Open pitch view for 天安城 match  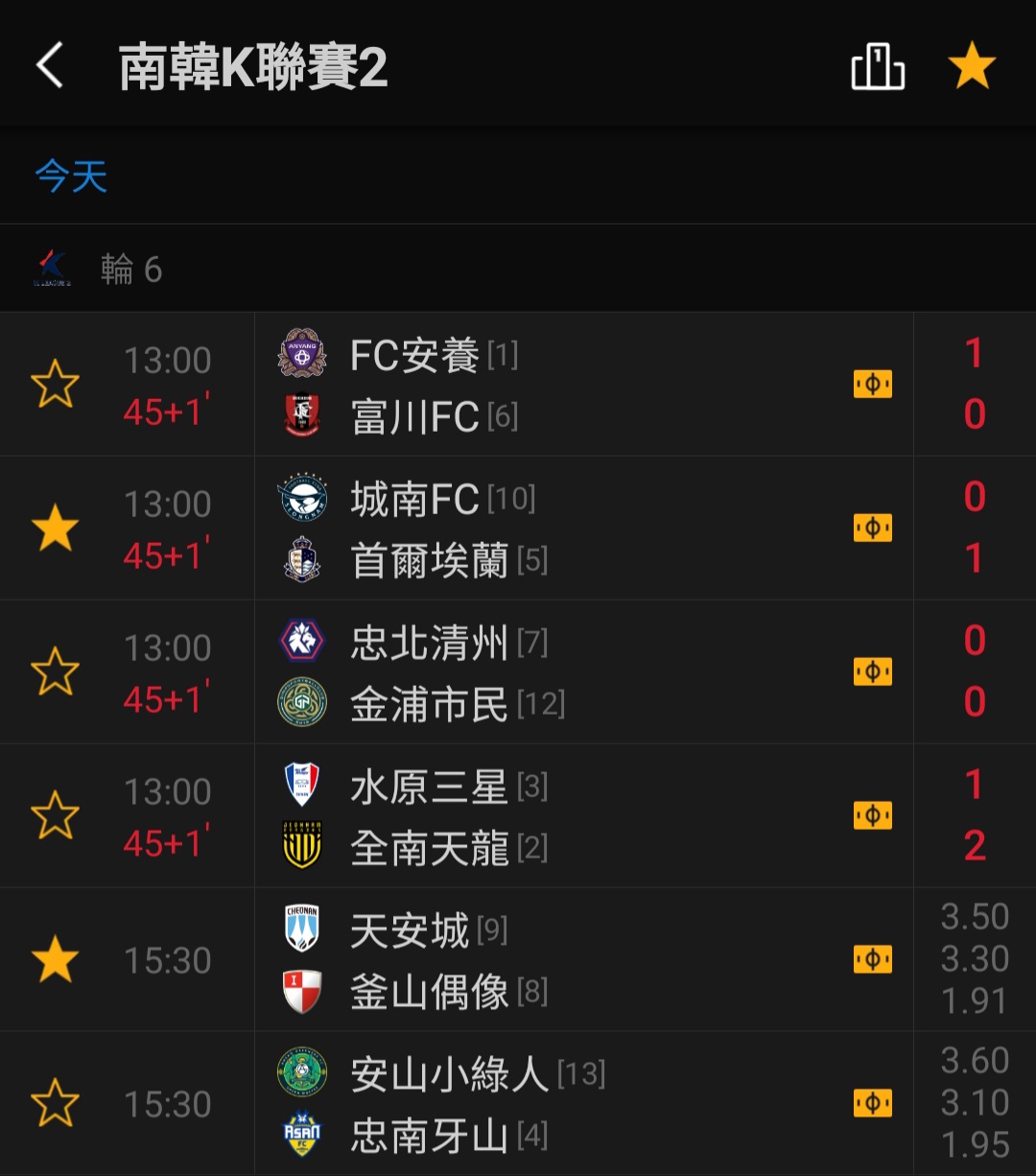coord(872,959)
